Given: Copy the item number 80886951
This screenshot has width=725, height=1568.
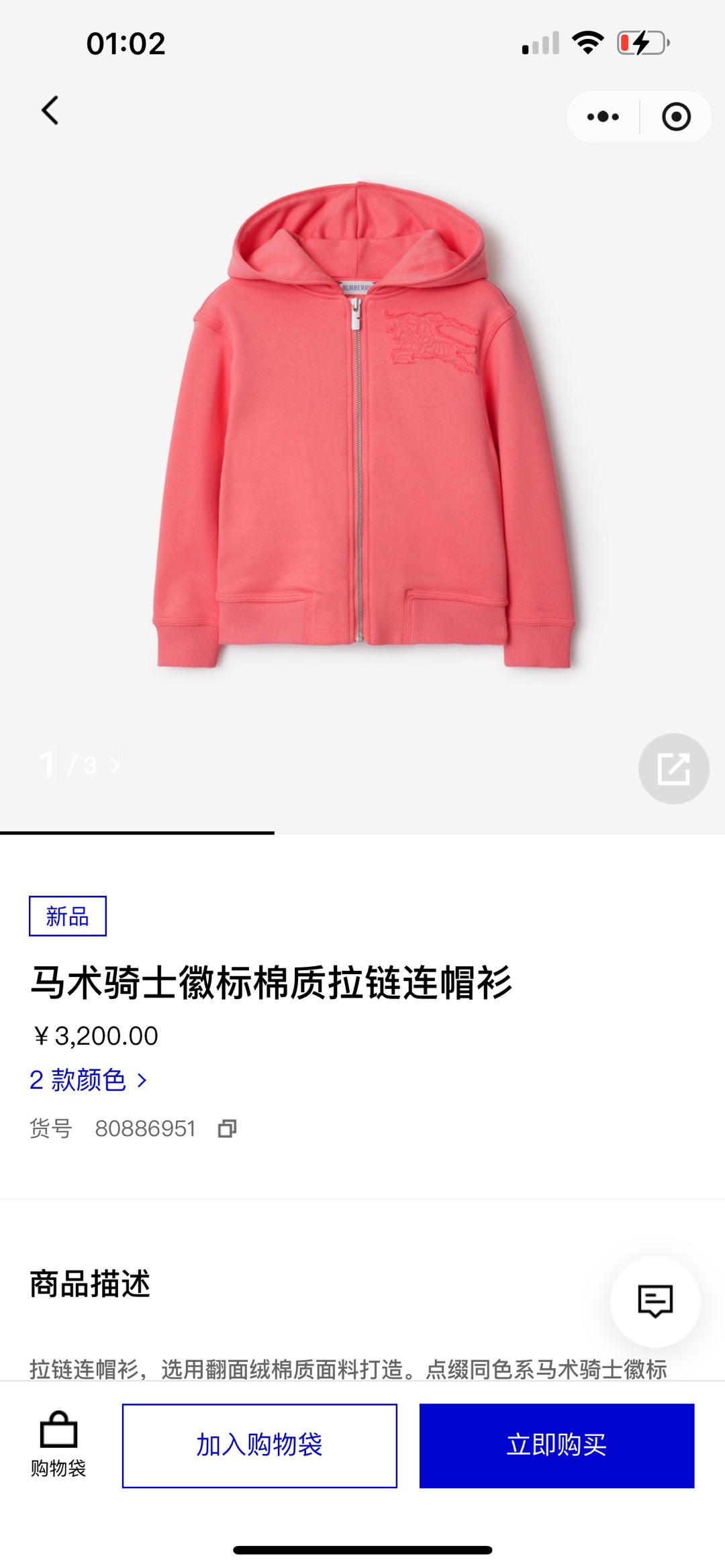Looking at the screenshot, I should [x=227, y=1129].
